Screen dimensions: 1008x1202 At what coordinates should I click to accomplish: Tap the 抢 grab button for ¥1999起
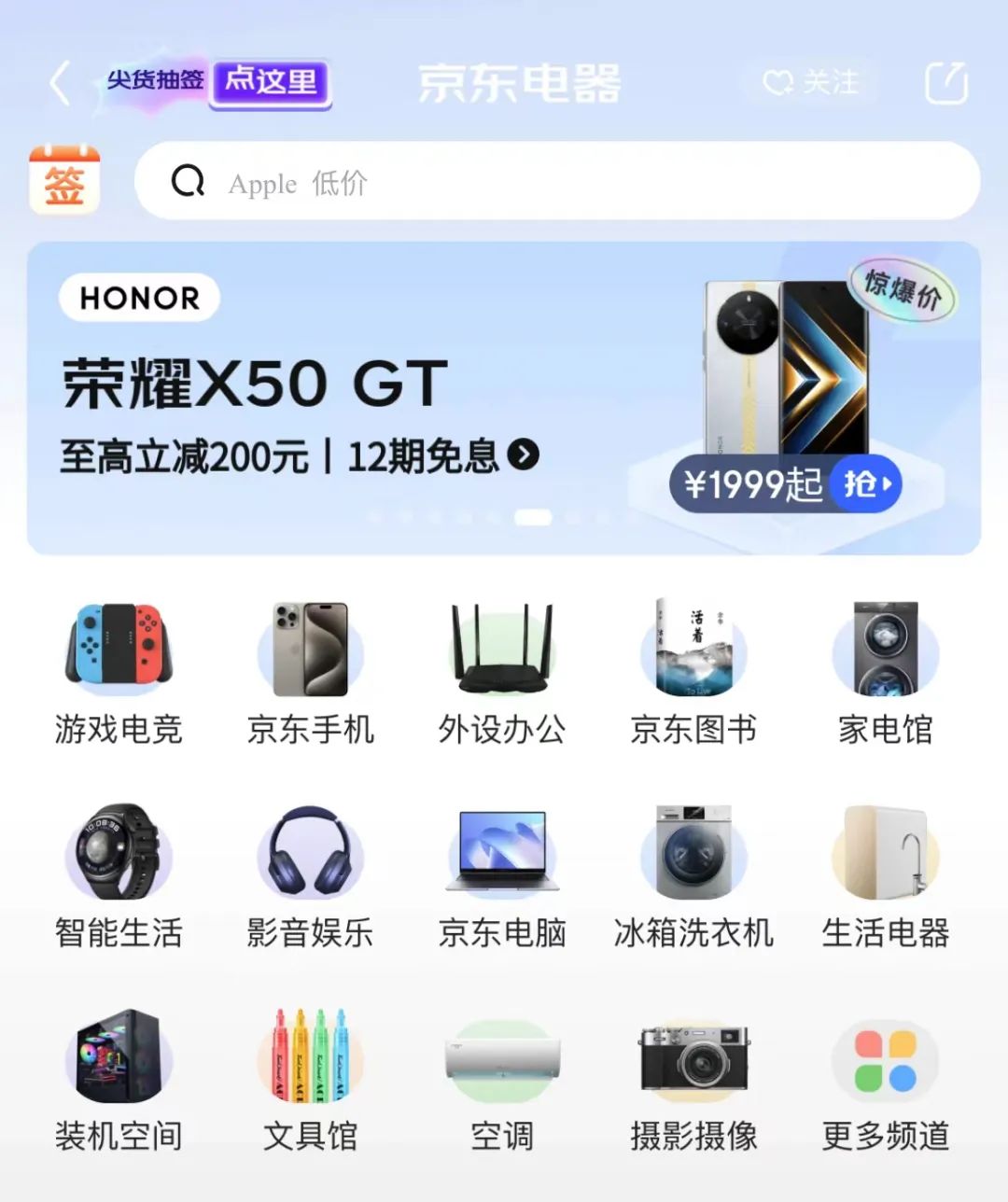point(866,483)
